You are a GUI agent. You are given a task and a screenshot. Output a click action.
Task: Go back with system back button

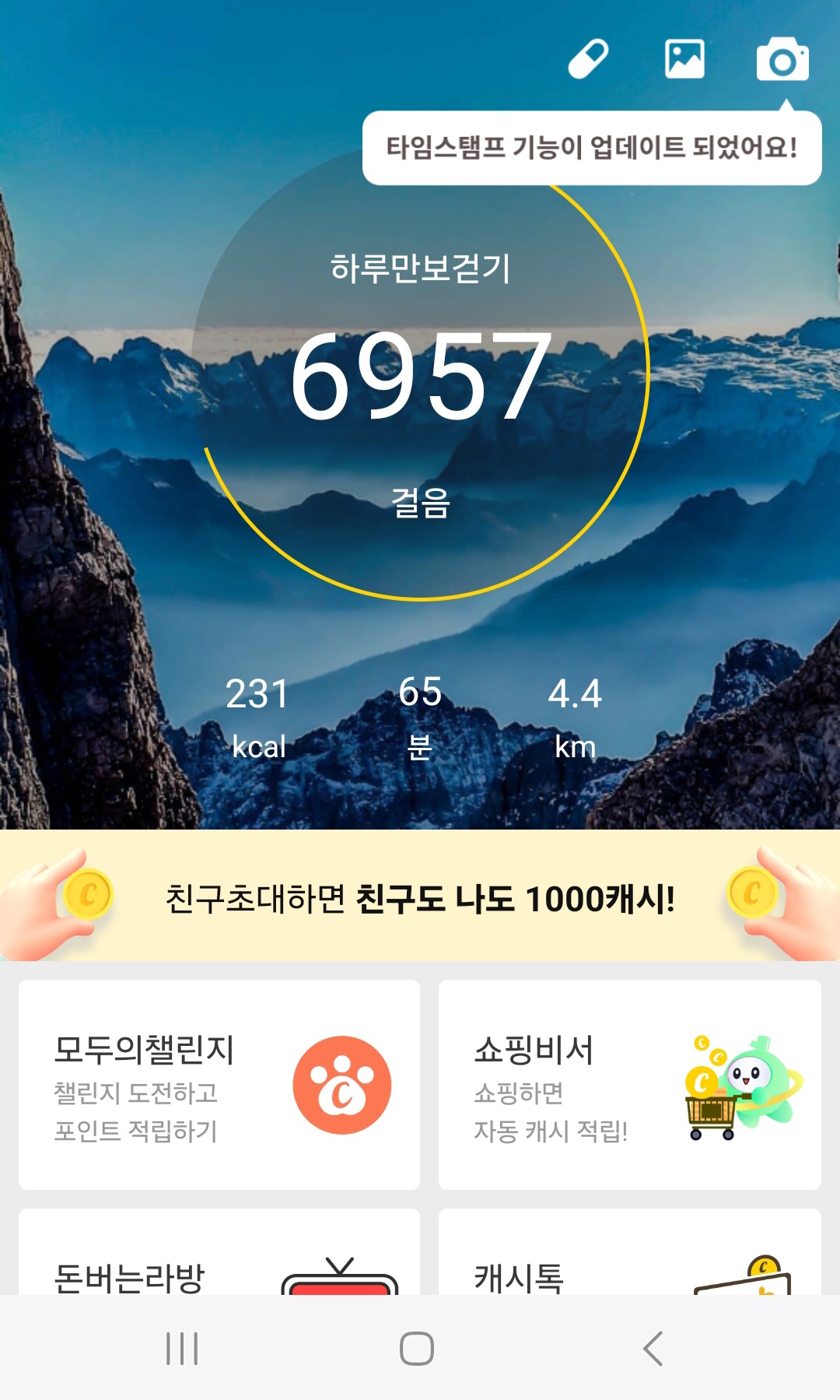pos(653,1349)
